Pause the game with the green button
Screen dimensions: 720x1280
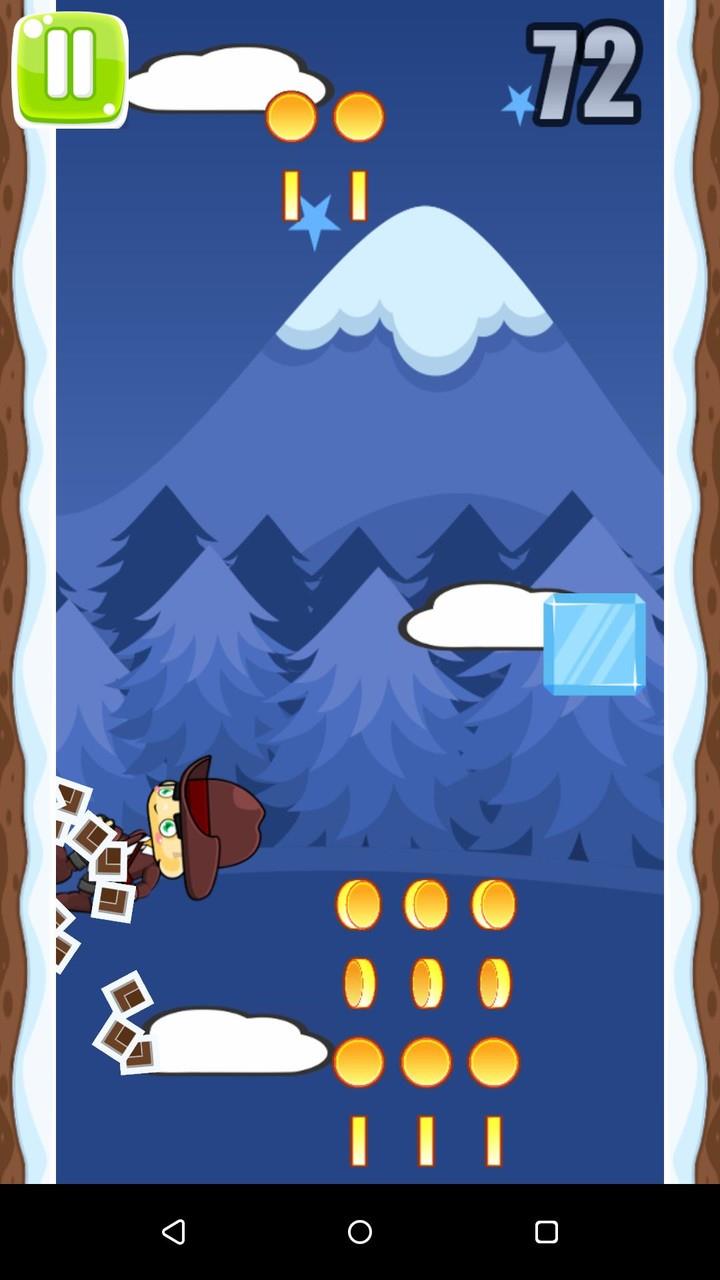click(70, 69)
